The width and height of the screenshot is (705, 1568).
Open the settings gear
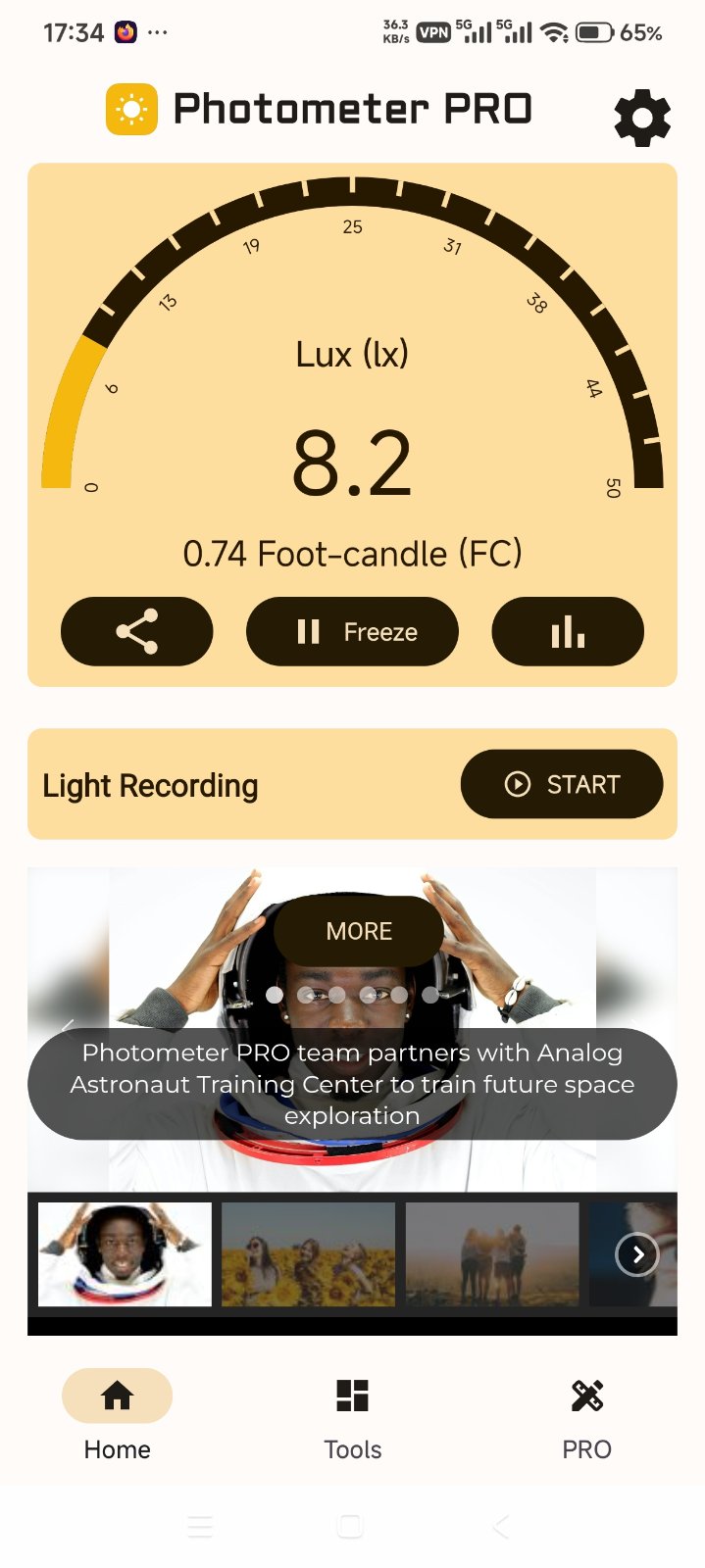(x=642, y=118)
